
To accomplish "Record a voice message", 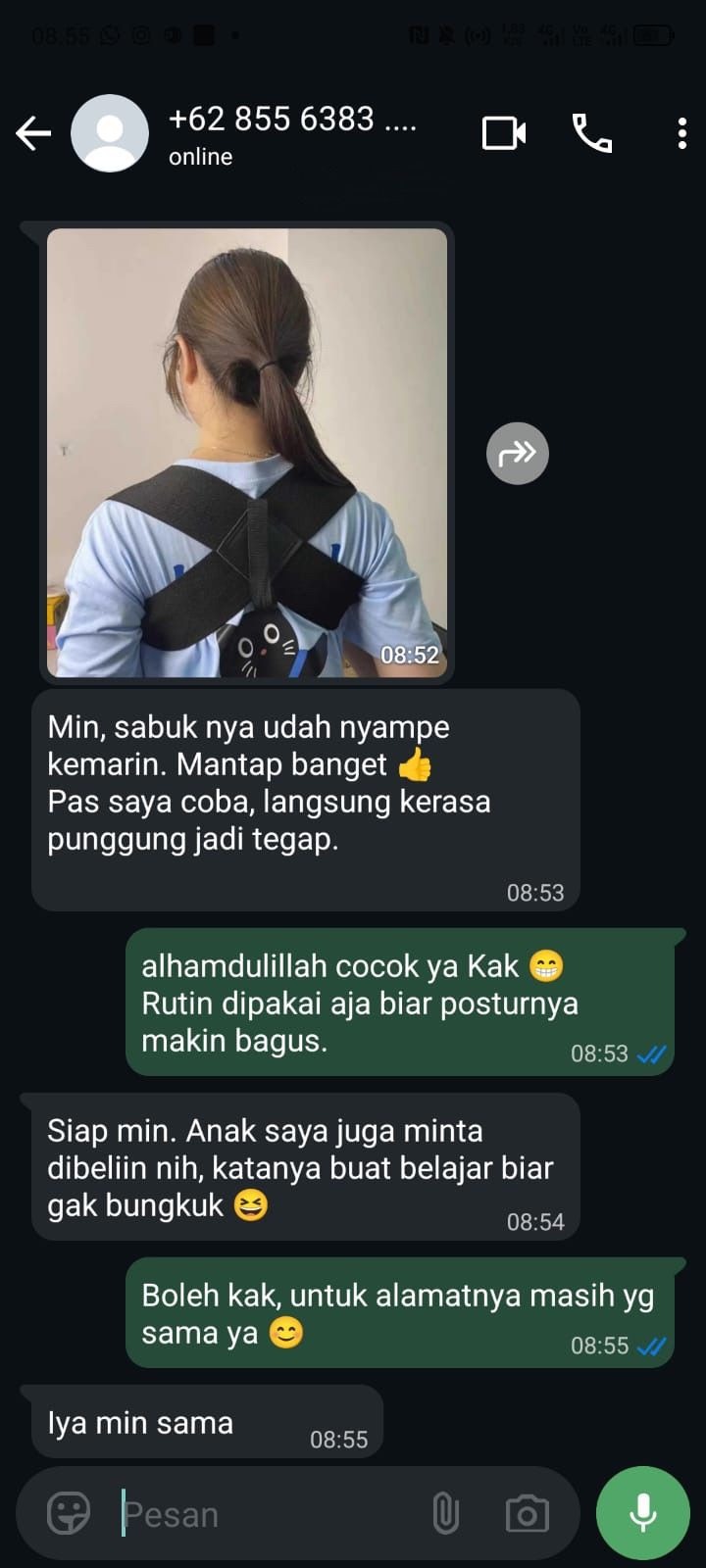I will tap(643, 1512).
